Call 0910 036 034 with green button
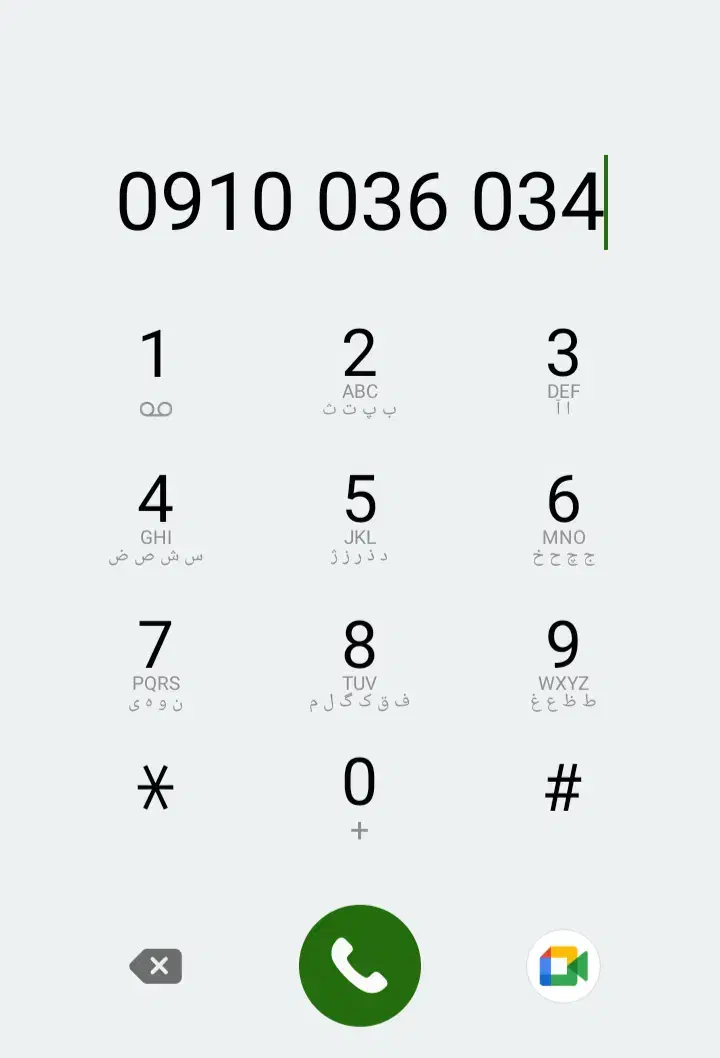Screen dimensions: 720x1058 pos(360,966)
